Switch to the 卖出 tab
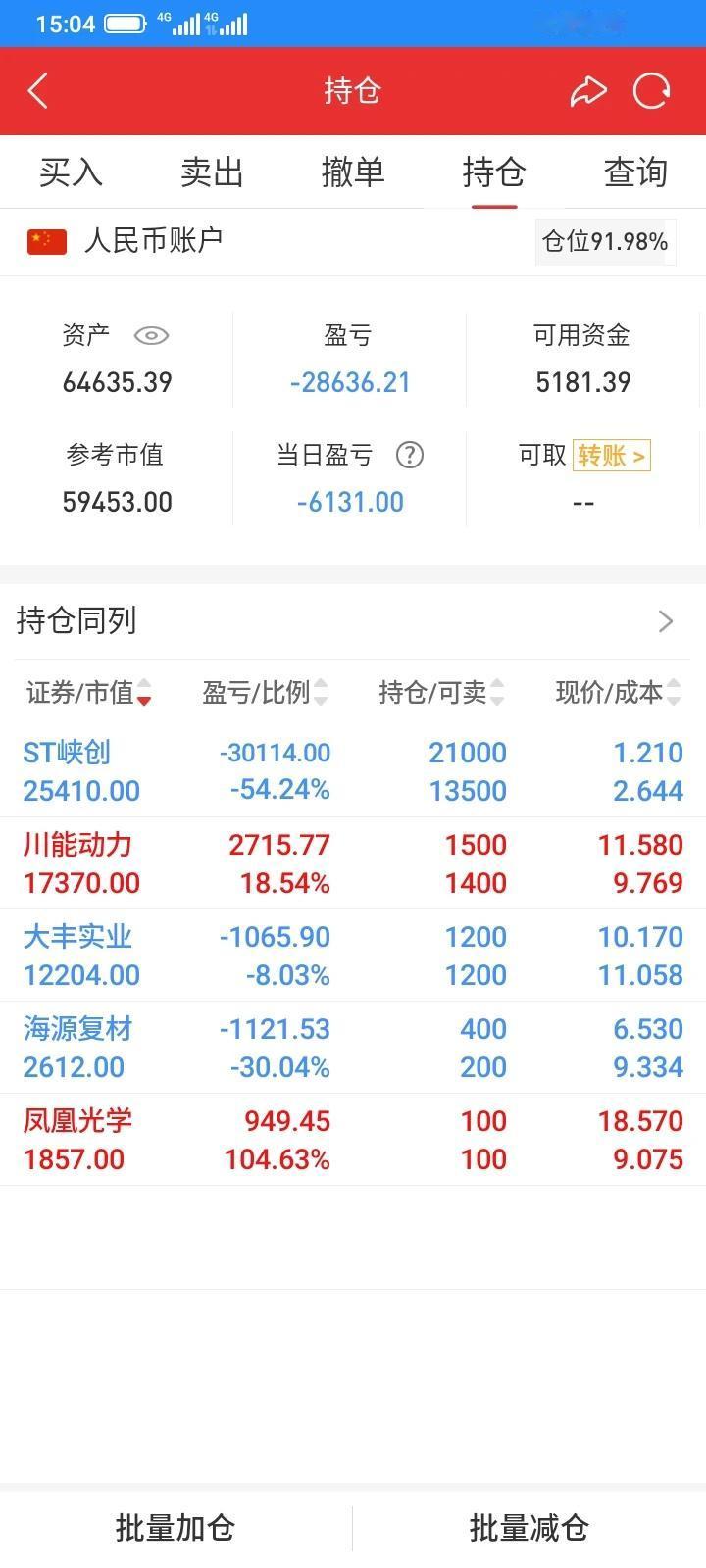Screen dimensions: 706x1568 pos(212,172)
